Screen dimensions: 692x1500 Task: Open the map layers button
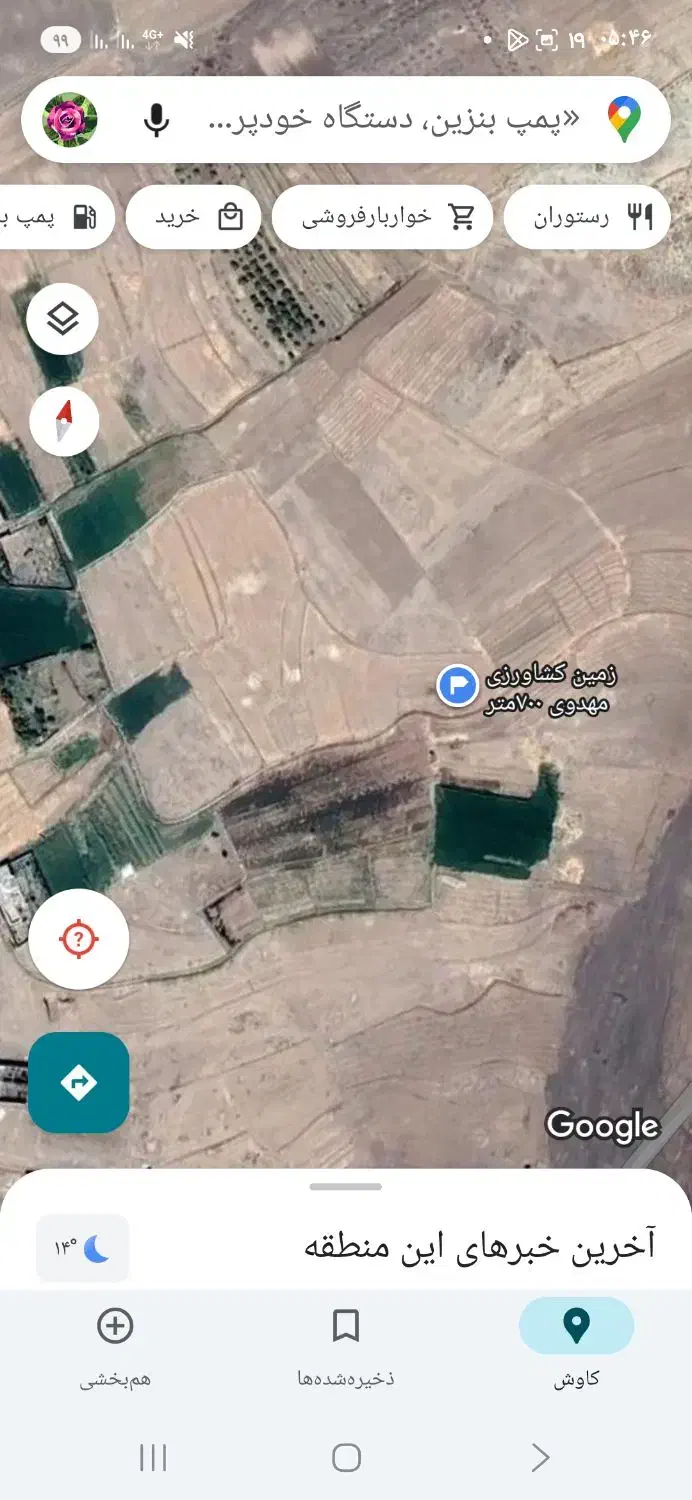coord(63,320)
